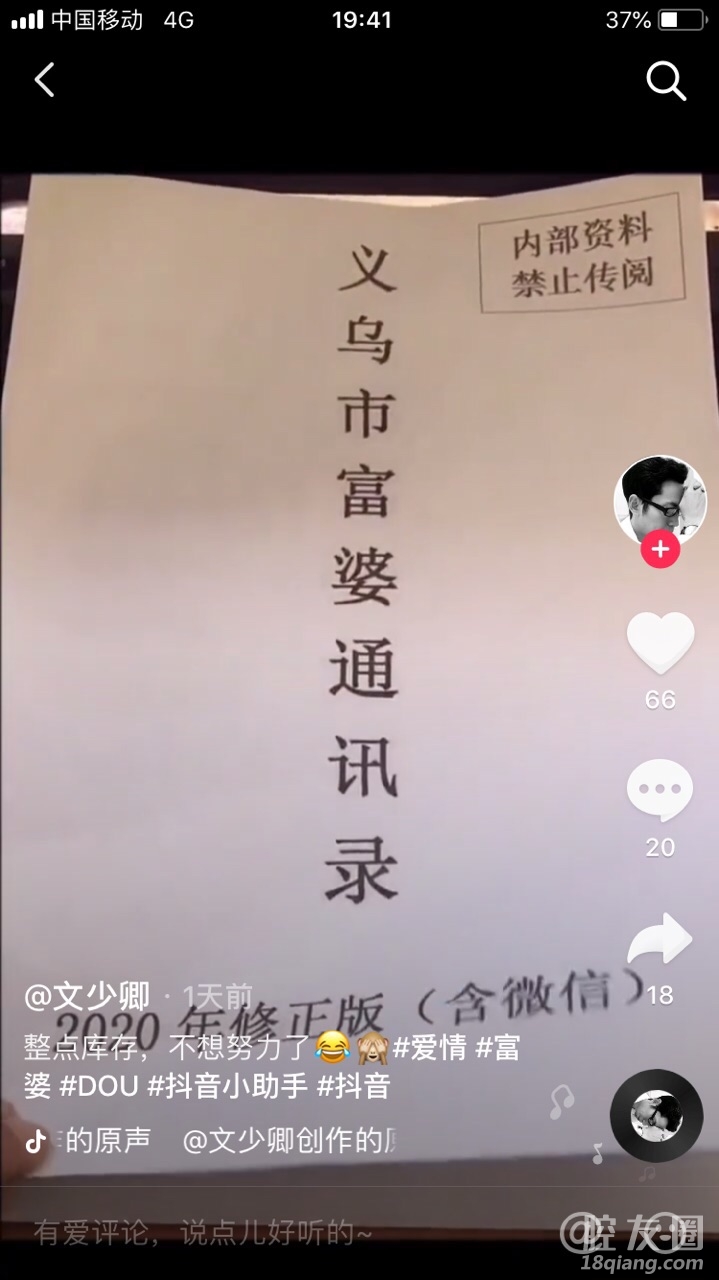Open the comments bubble
The image size is (719, 1280).
pos(660,791)
